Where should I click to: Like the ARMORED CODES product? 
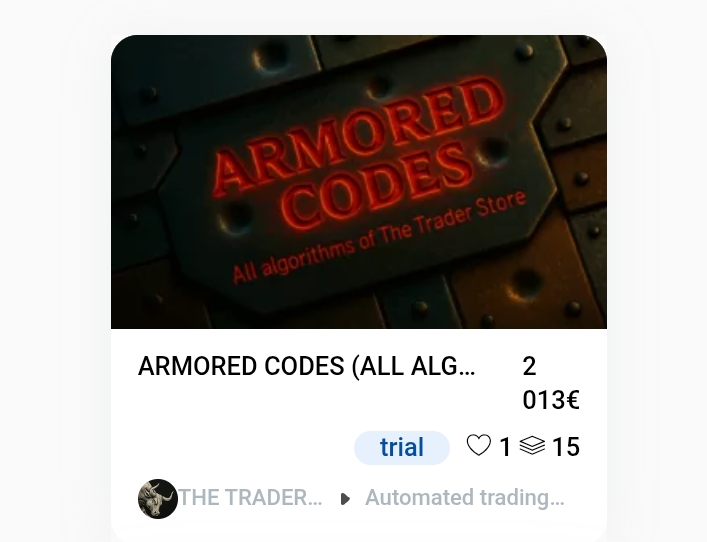[x=479, y=446]
